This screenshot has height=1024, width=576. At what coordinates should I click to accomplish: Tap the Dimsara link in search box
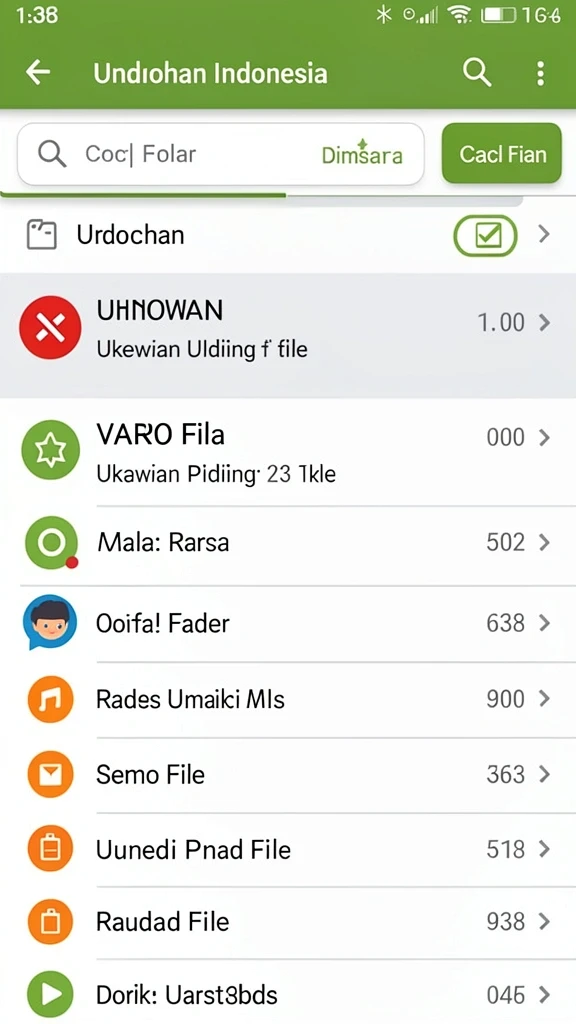pyautogui.click(x=362, y=154)
